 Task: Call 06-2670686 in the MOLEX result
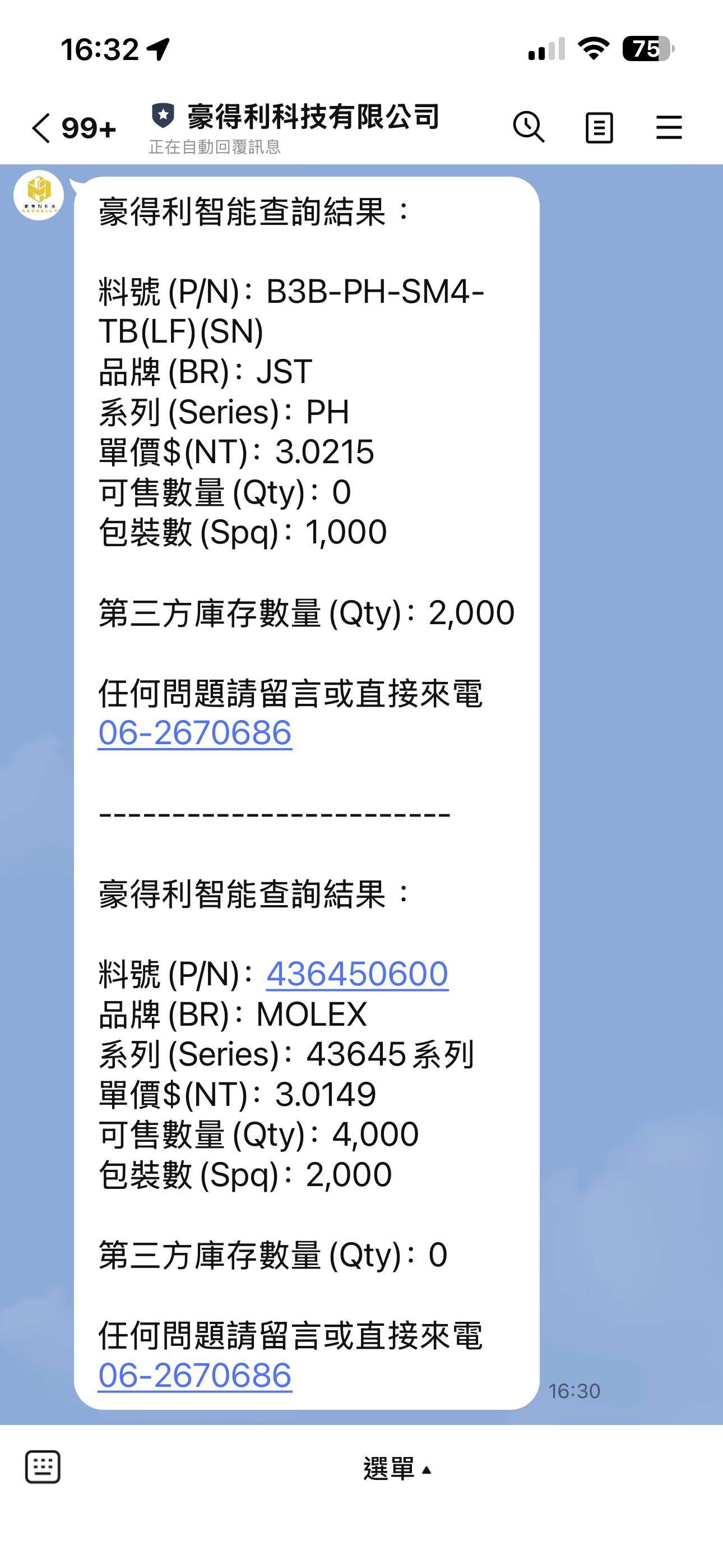(x=194, y=1375)
